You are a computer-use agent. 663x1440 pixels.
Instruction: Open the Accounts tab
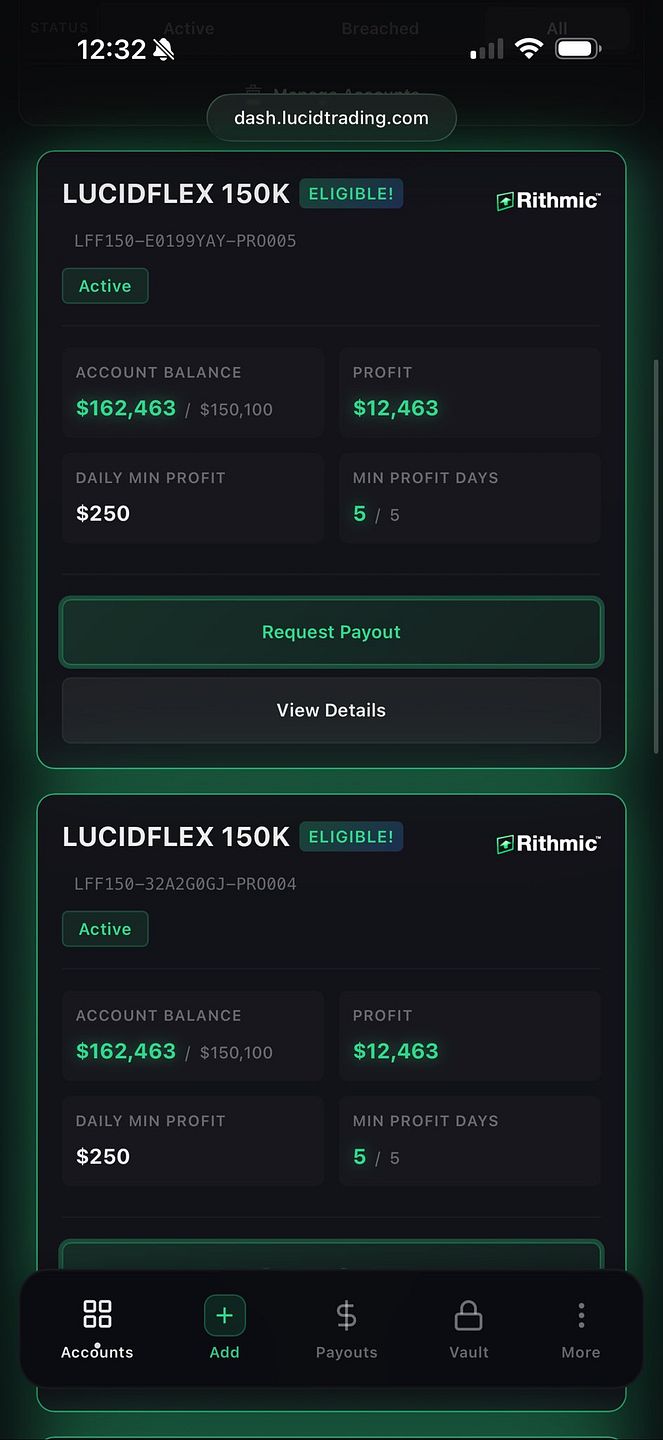[x=97, y=1329]
